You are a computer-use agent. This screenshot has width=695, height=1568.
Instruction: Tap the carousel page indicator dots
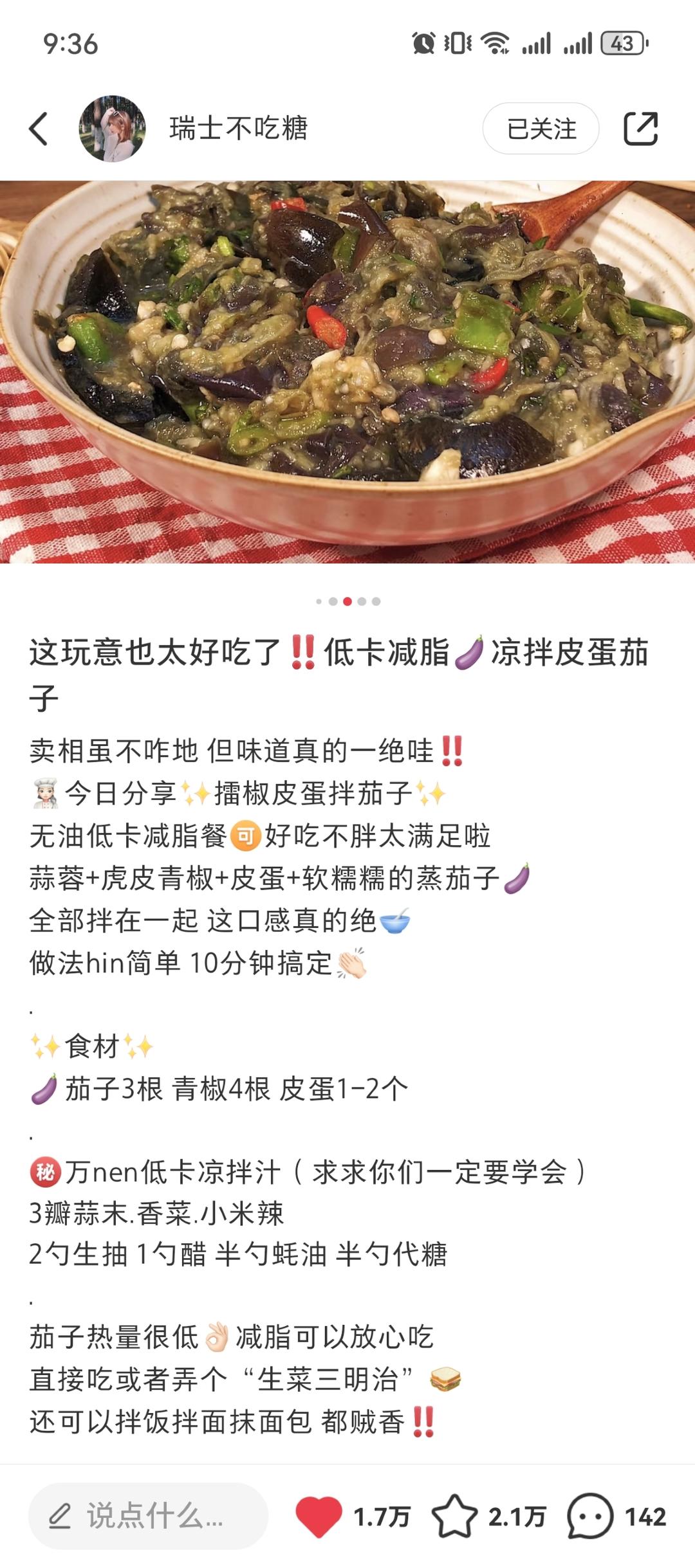coord(347,601)
